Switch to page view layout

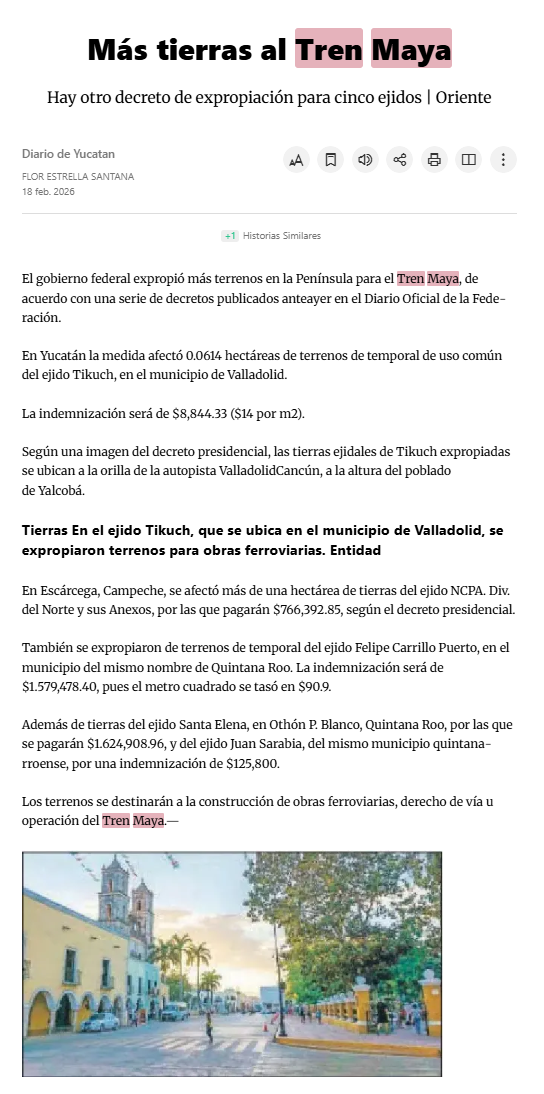coord(469,160)
